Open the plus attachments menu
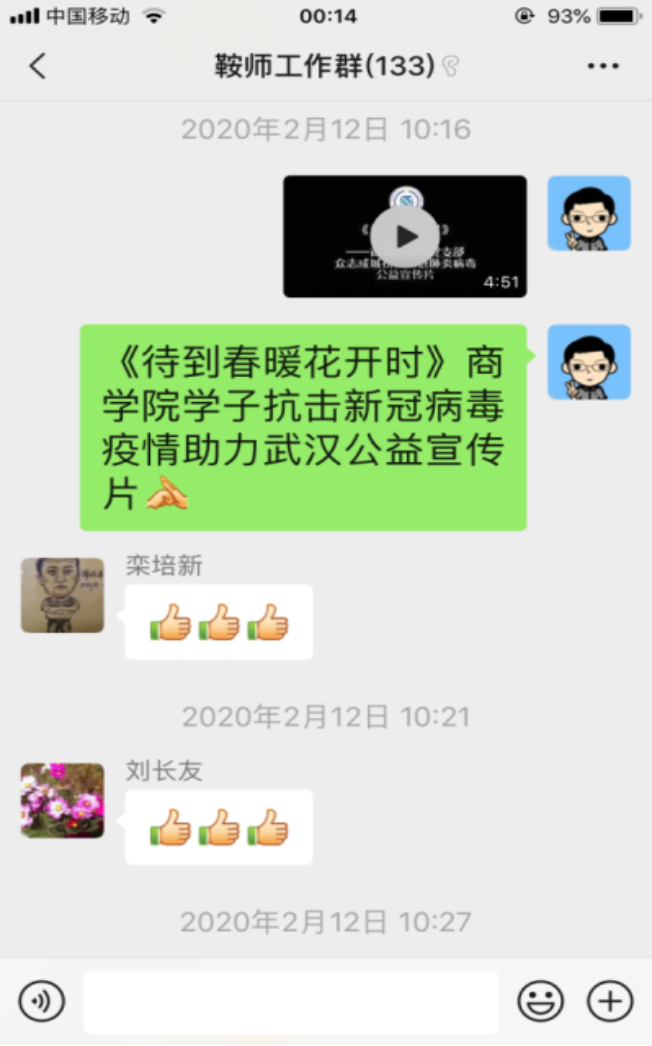The image size is (652, 1046). (609, 1001)
